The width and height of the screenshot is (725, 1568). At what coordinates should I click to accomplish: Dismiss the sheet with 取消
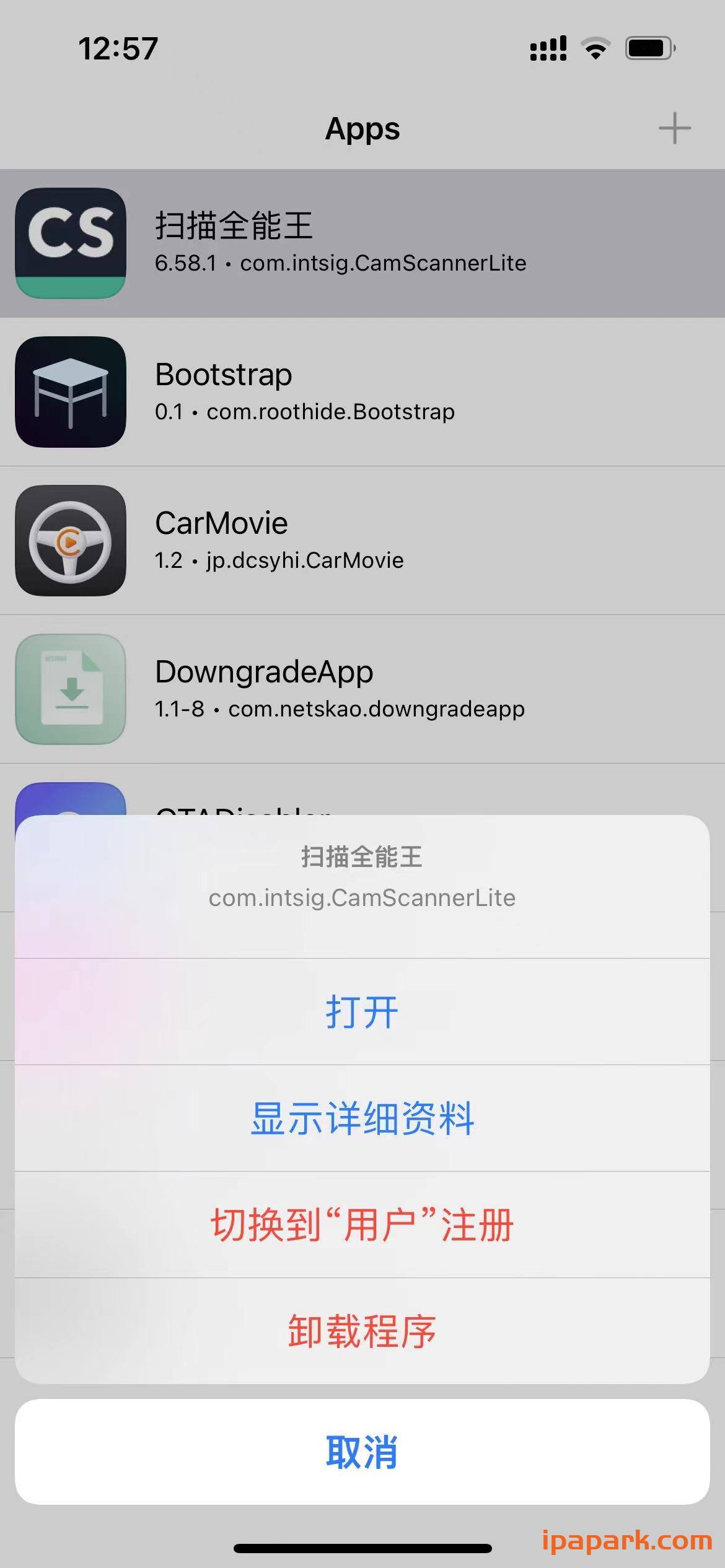[x=362, y=1452]
